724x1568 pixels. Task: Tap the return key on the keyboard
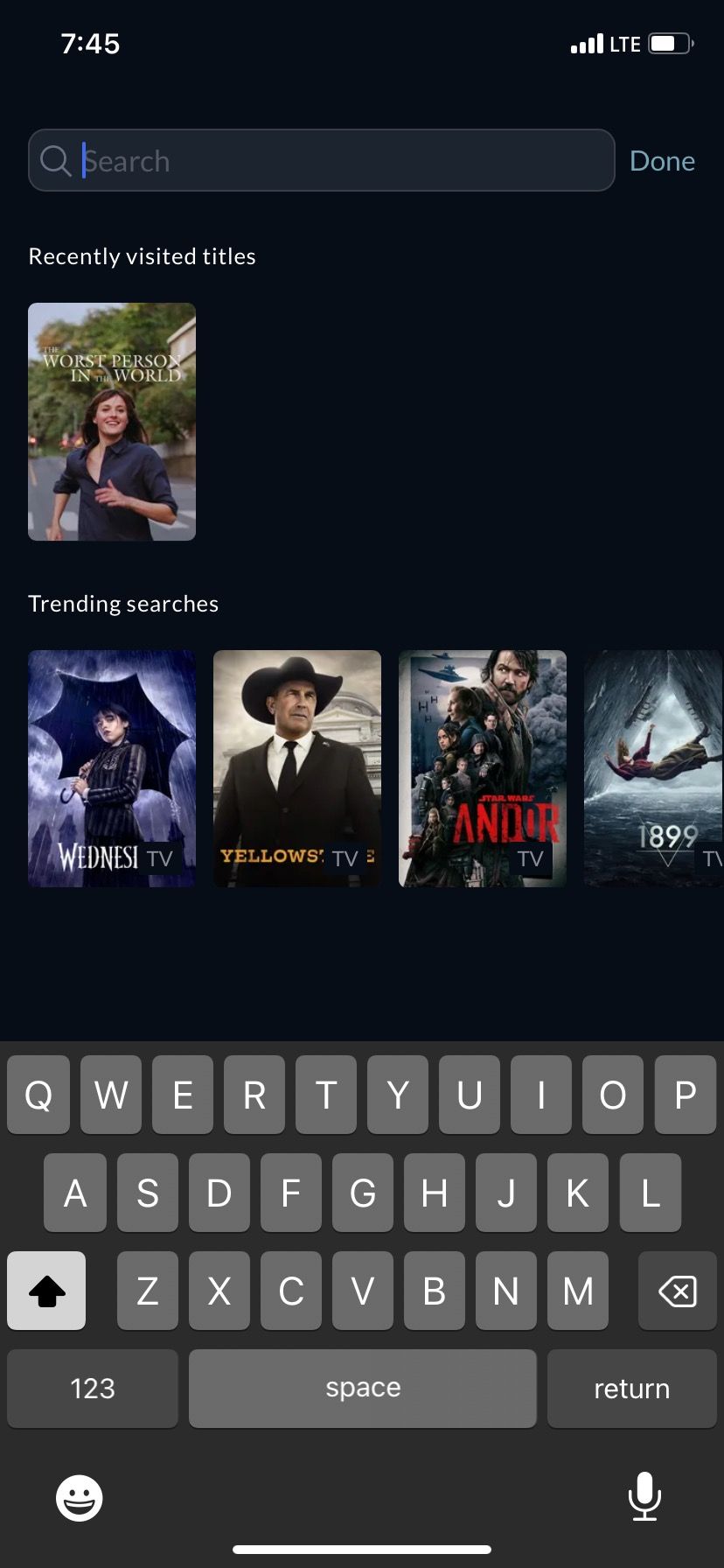coord(631,1389)
